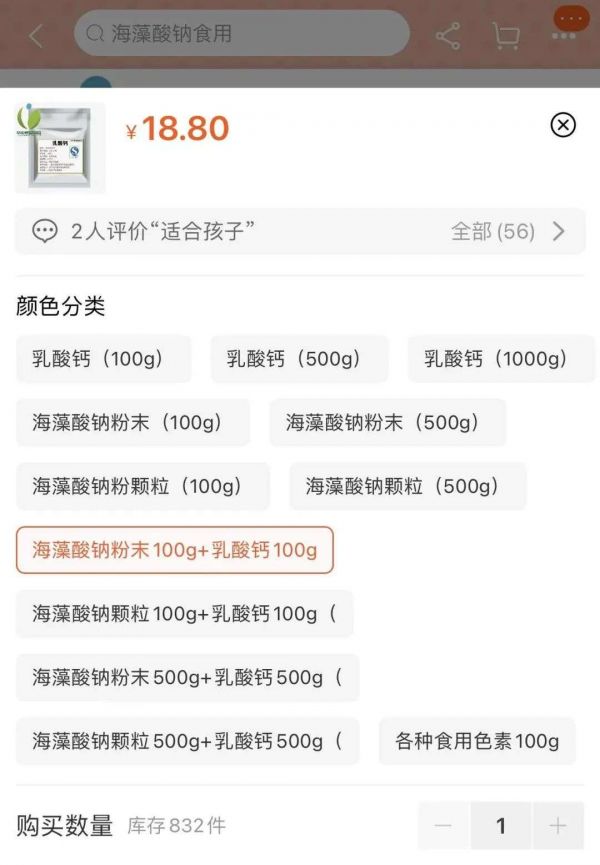Viewport: 600px width, 865px height.
Task: Choose 海藻酸钠粉末（500g）
Action: tap(387, 423)
